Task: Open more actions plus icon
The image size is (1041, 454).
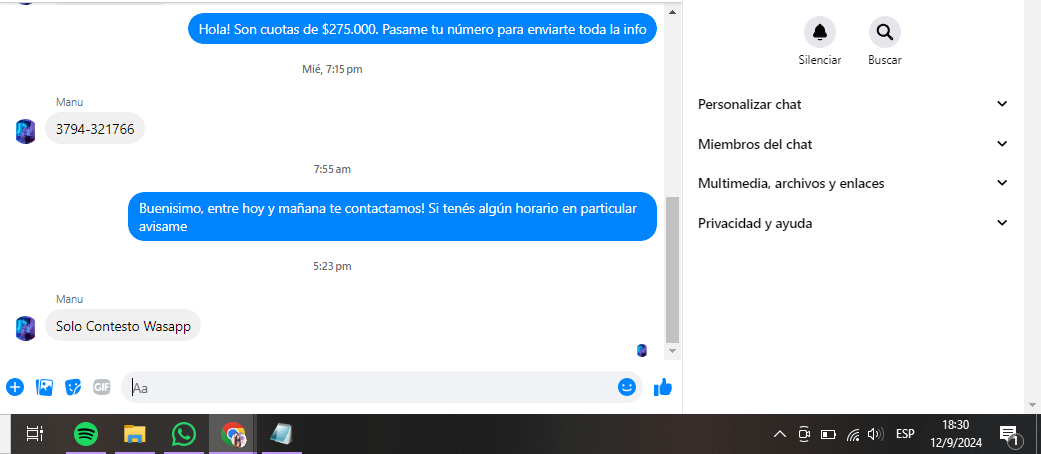Action: click(15, 387)
